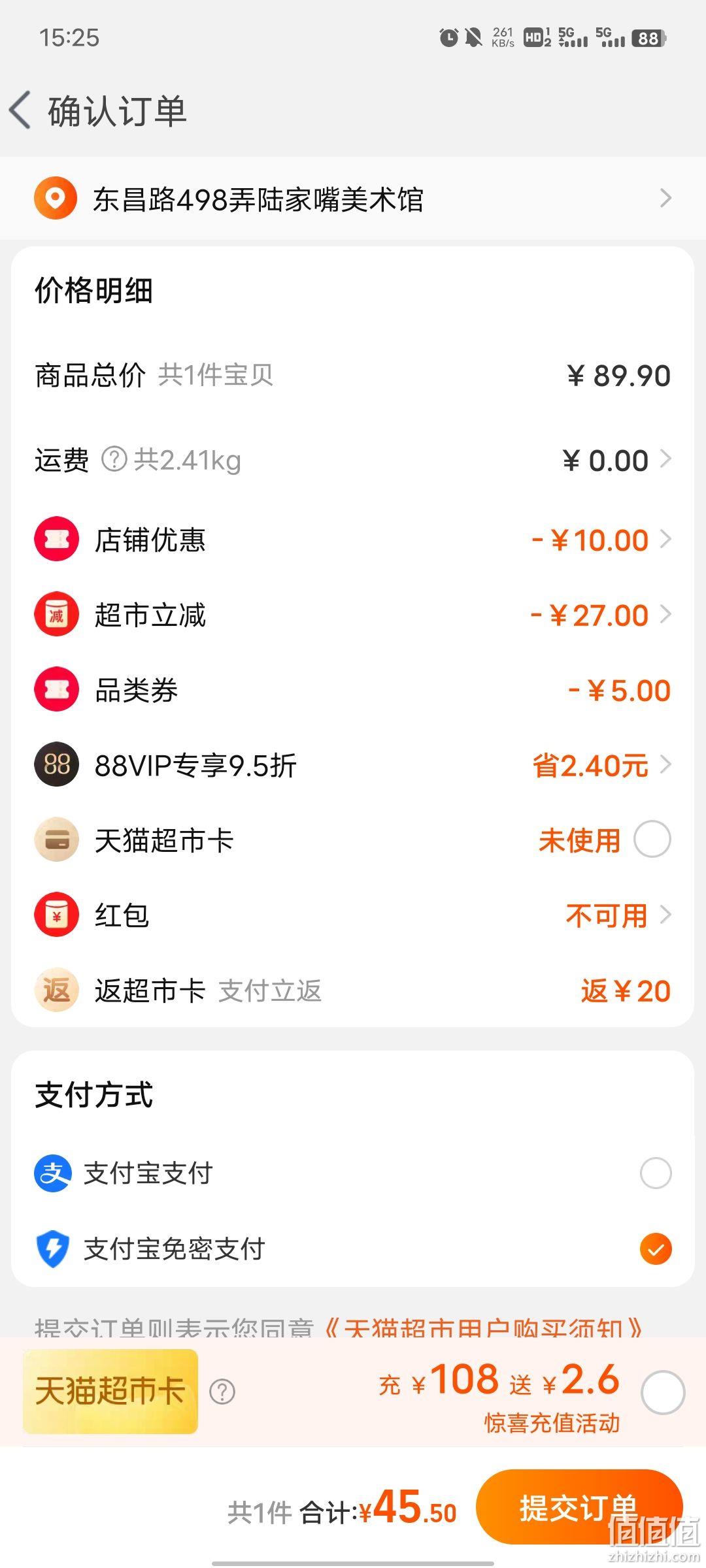Open the delivery address 东昌路498弄陆家嘴美术馆

pyautogui.click(x=353, y=199)
